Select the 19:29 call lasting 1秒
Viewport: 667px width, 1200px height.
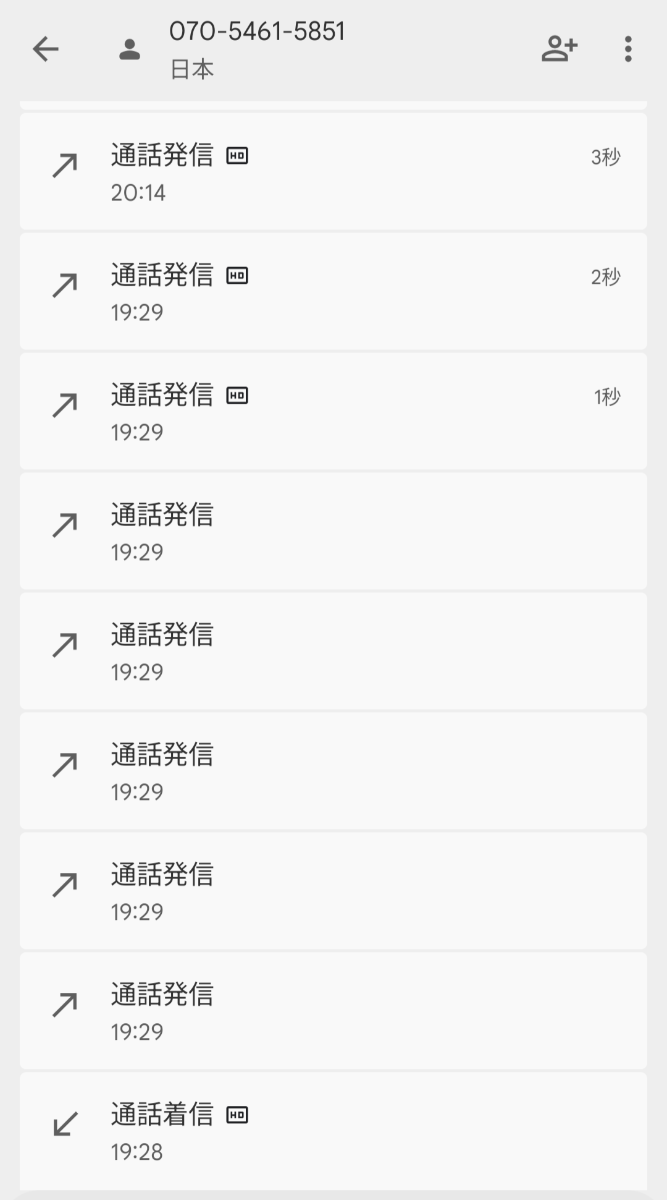pyautogui.click(x=333, y=412)
